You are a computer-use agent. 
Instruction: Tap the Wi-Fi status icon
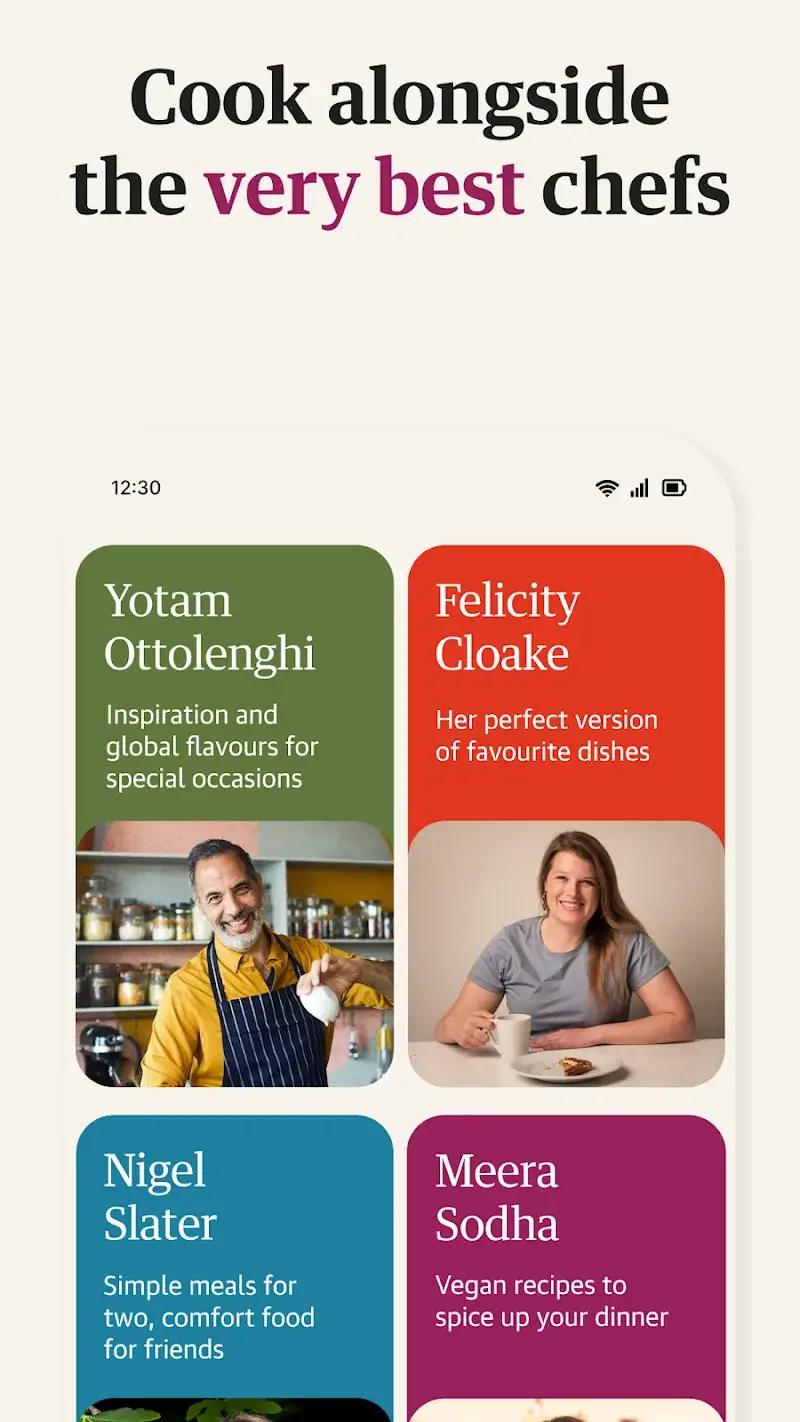pyautogui.click(x=605, y=488)
